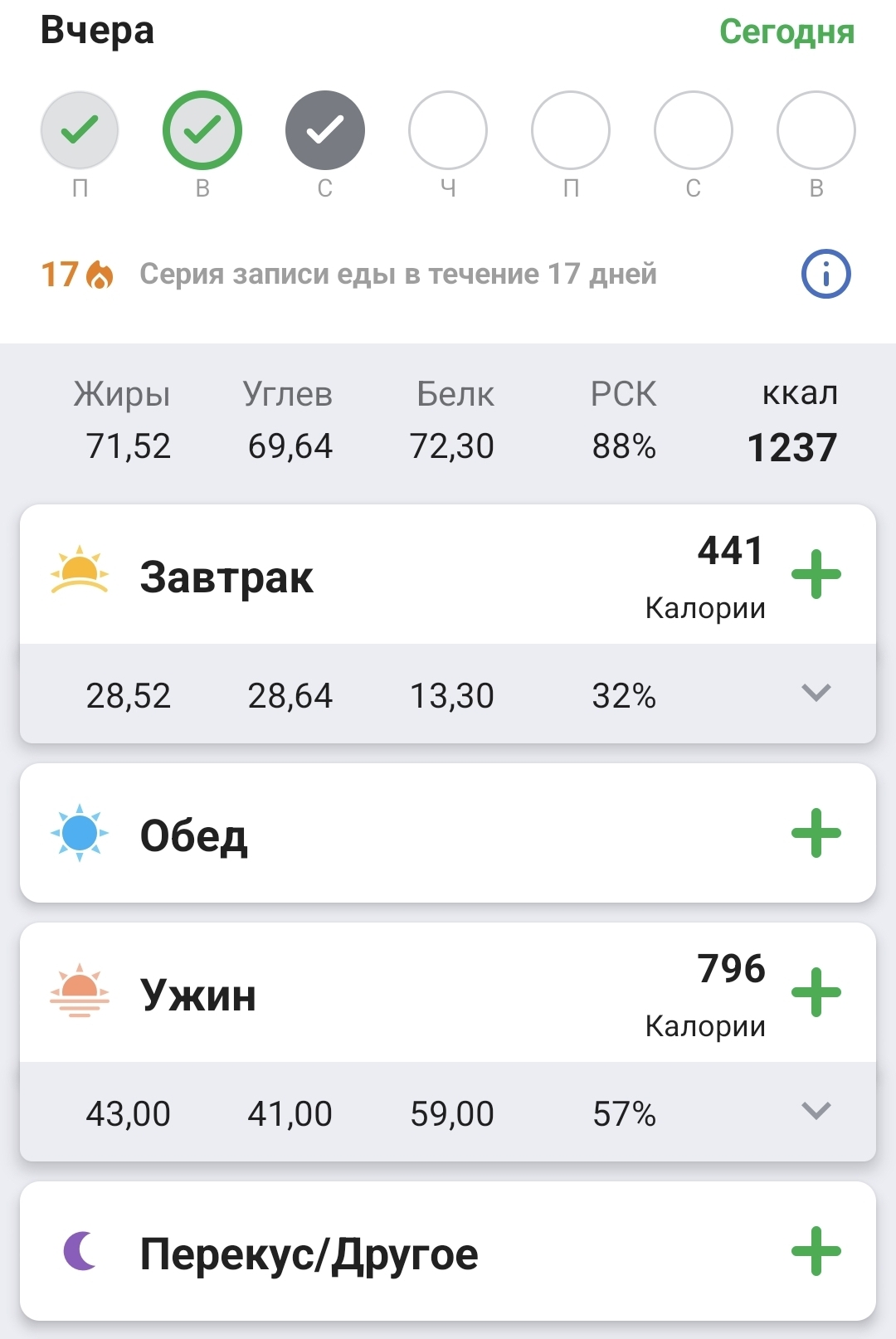Select the green-ringed Tuesday circle
This screenshot has height=1339, width=896.
coord(202,130)
